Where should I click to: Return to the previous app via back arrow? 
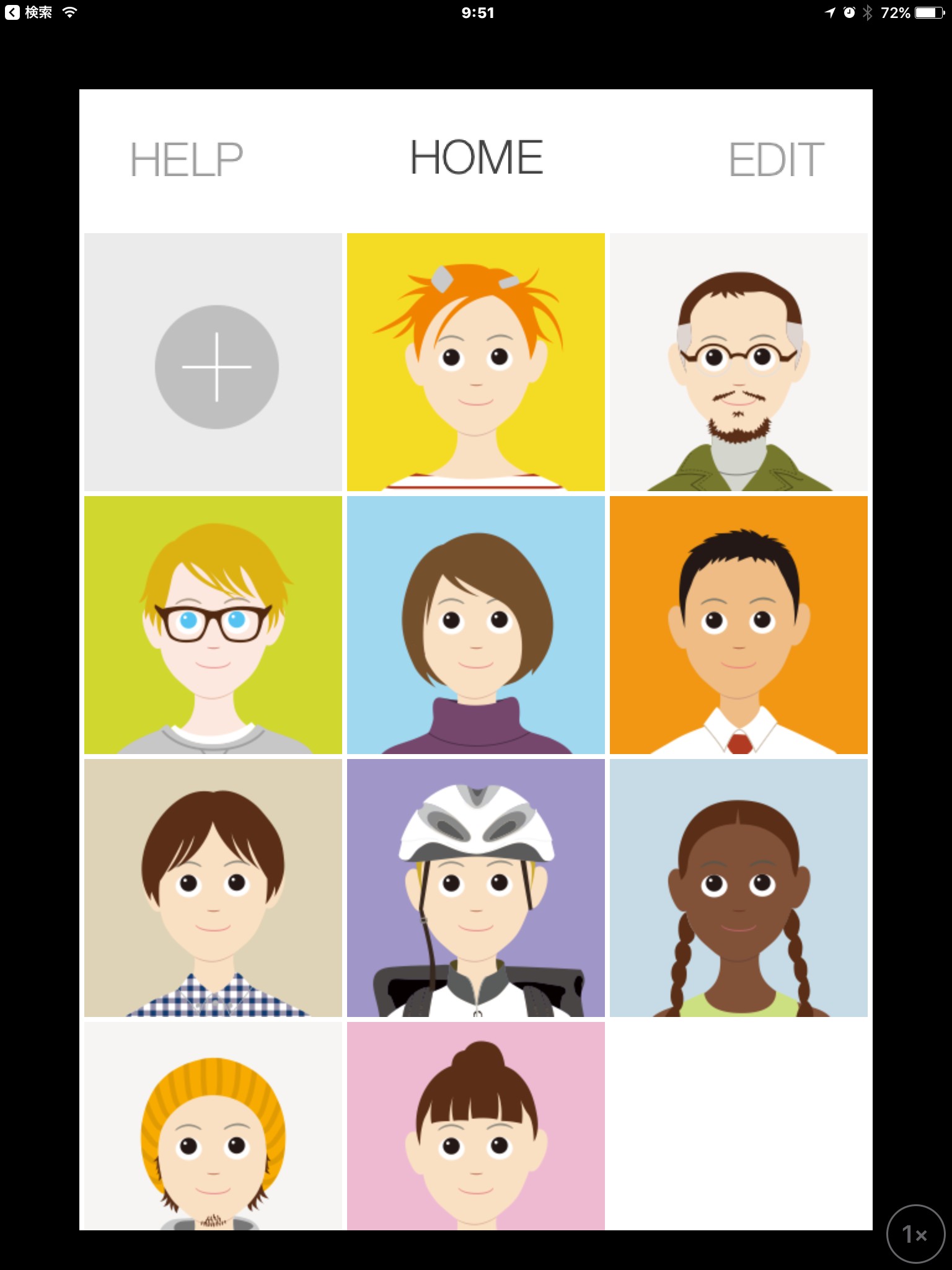[13, 12]
